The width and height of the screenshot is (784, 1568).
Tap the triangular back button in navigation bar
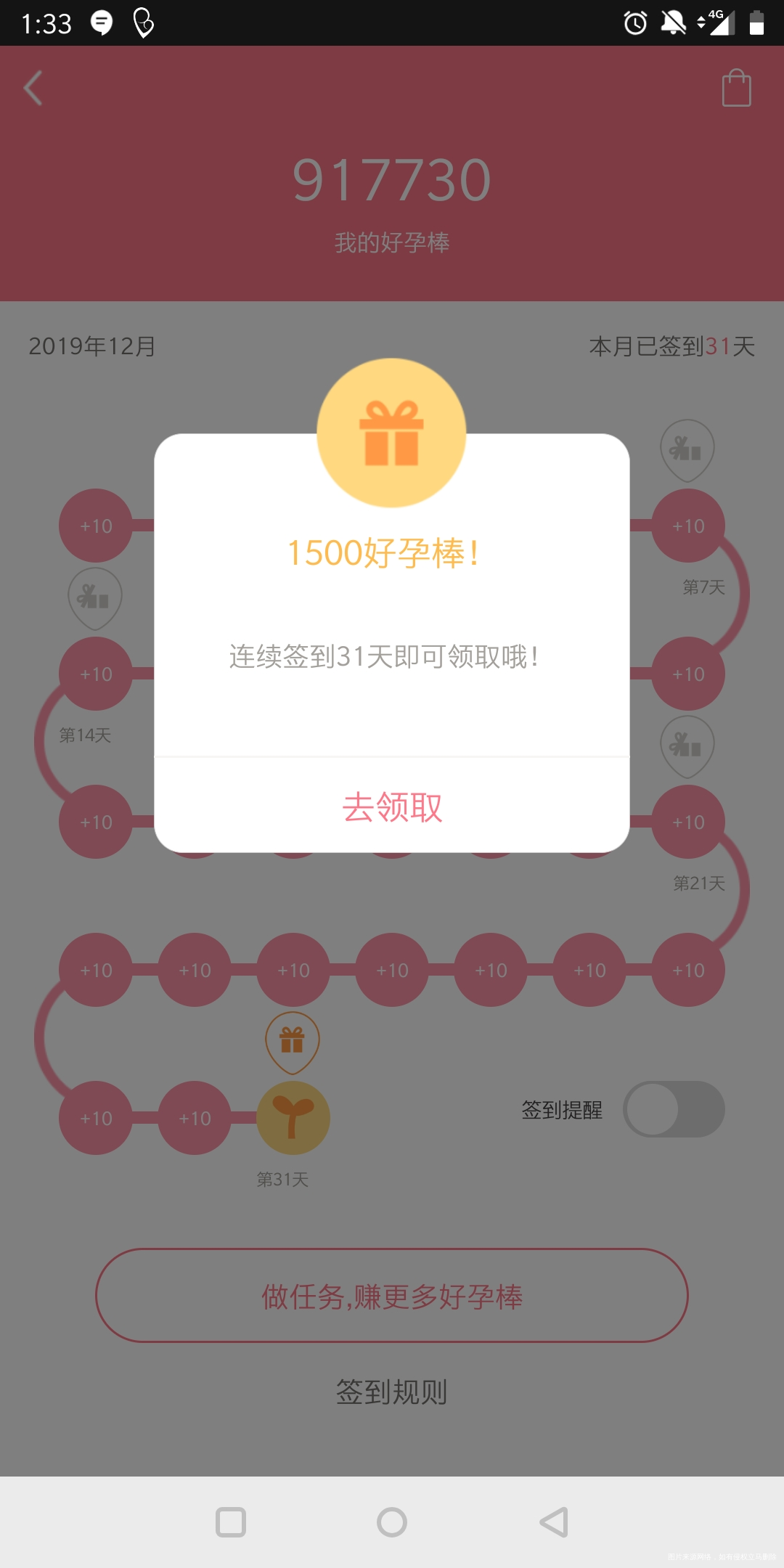point(555,1521)
